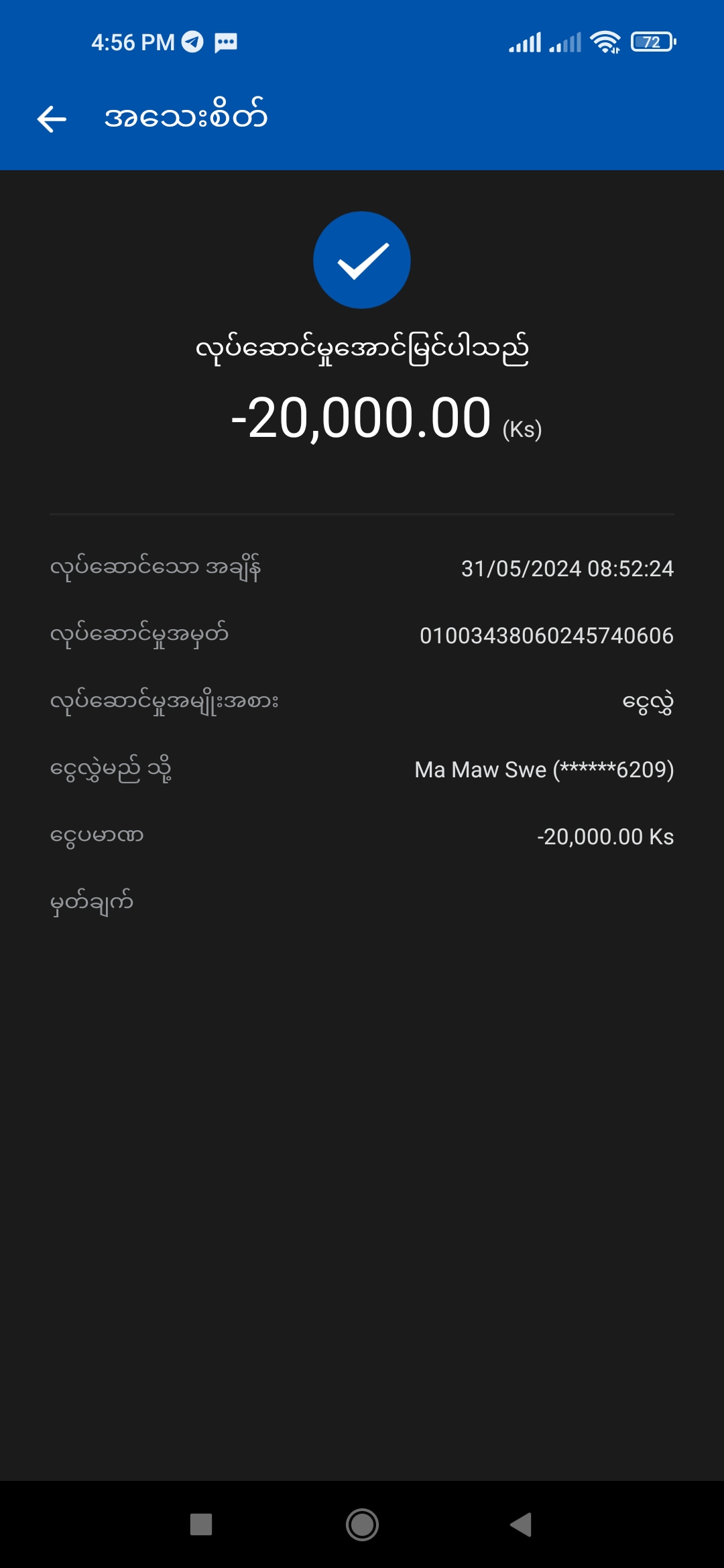
Task: Tap the system back triangle button
Action: (522, 1524)
